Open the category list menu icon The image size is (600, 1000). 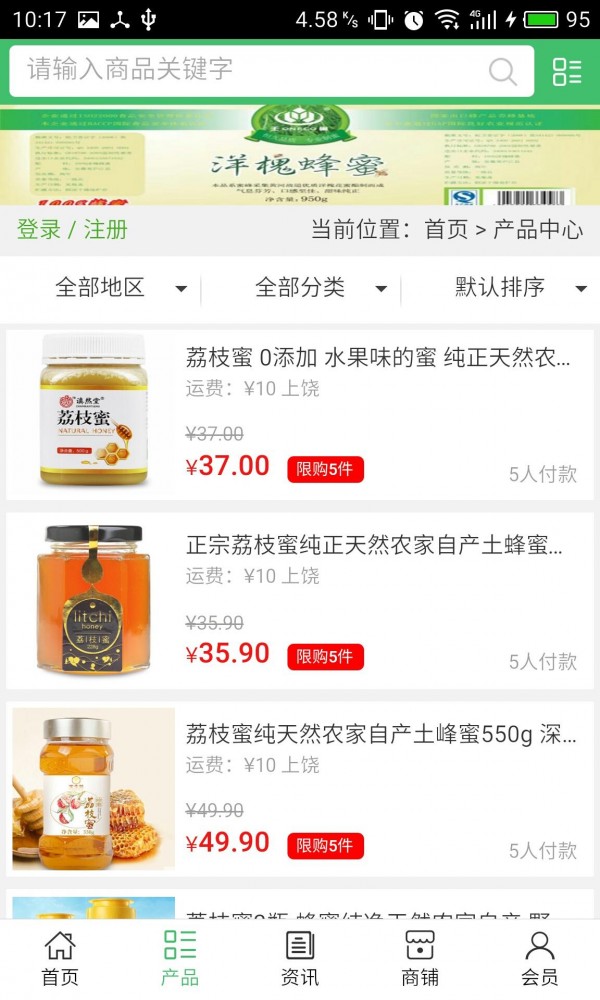[x=567, y=71]
